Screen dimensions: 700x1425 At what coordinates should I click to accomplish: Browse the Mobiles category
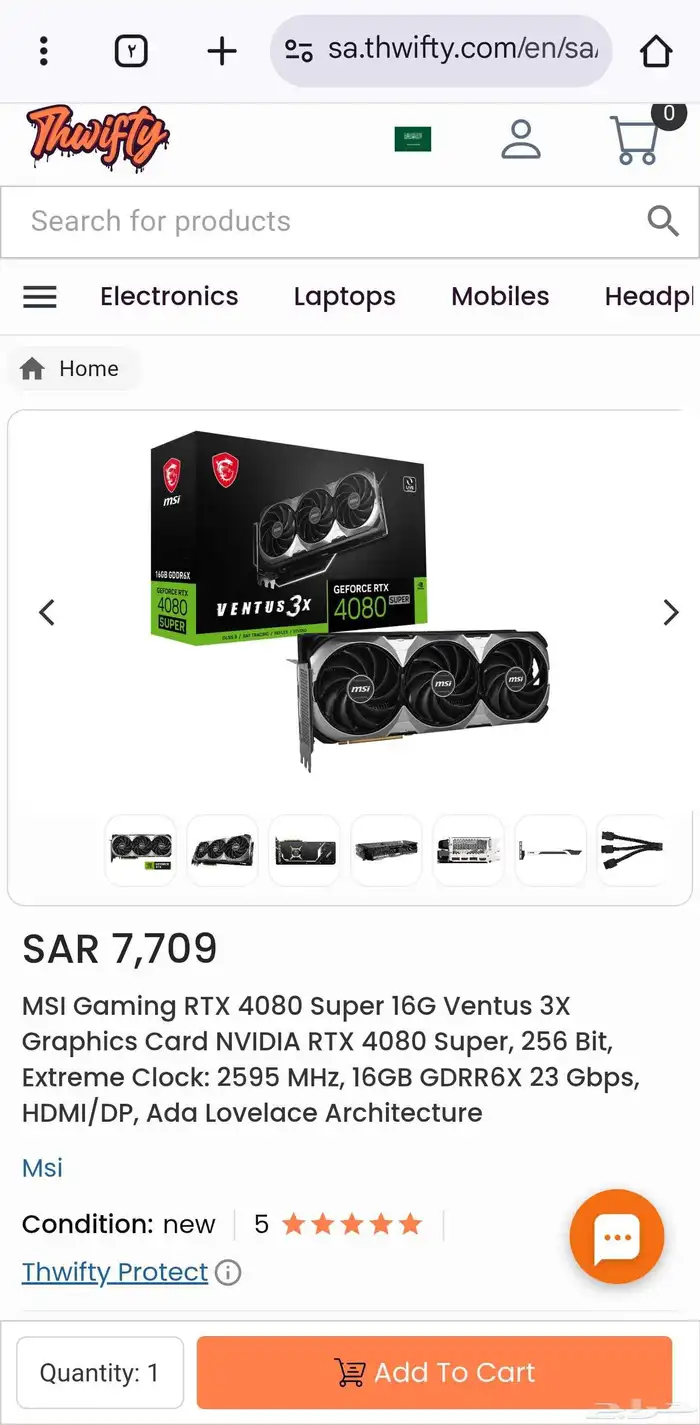point(500,297)
